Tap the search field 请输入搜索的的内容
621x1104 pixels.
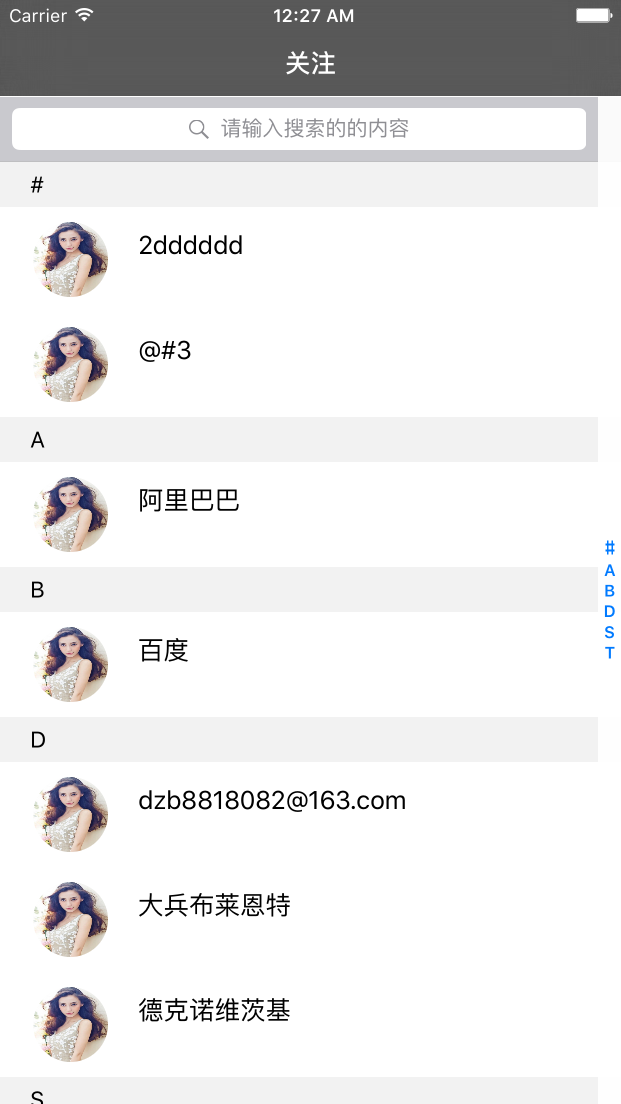point(298,129)
